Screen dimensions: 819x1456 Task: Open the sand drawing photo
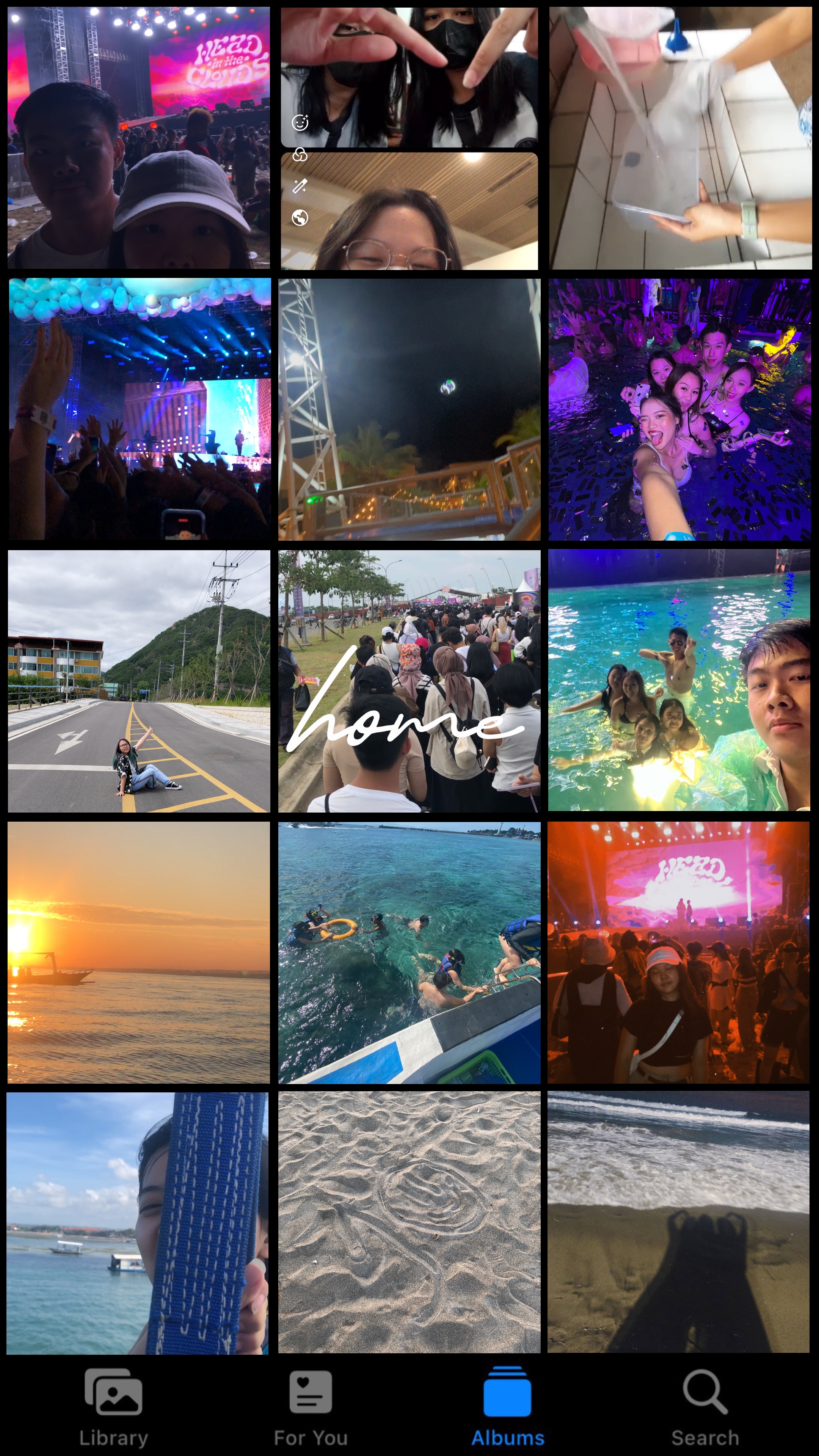[409, 1223]
